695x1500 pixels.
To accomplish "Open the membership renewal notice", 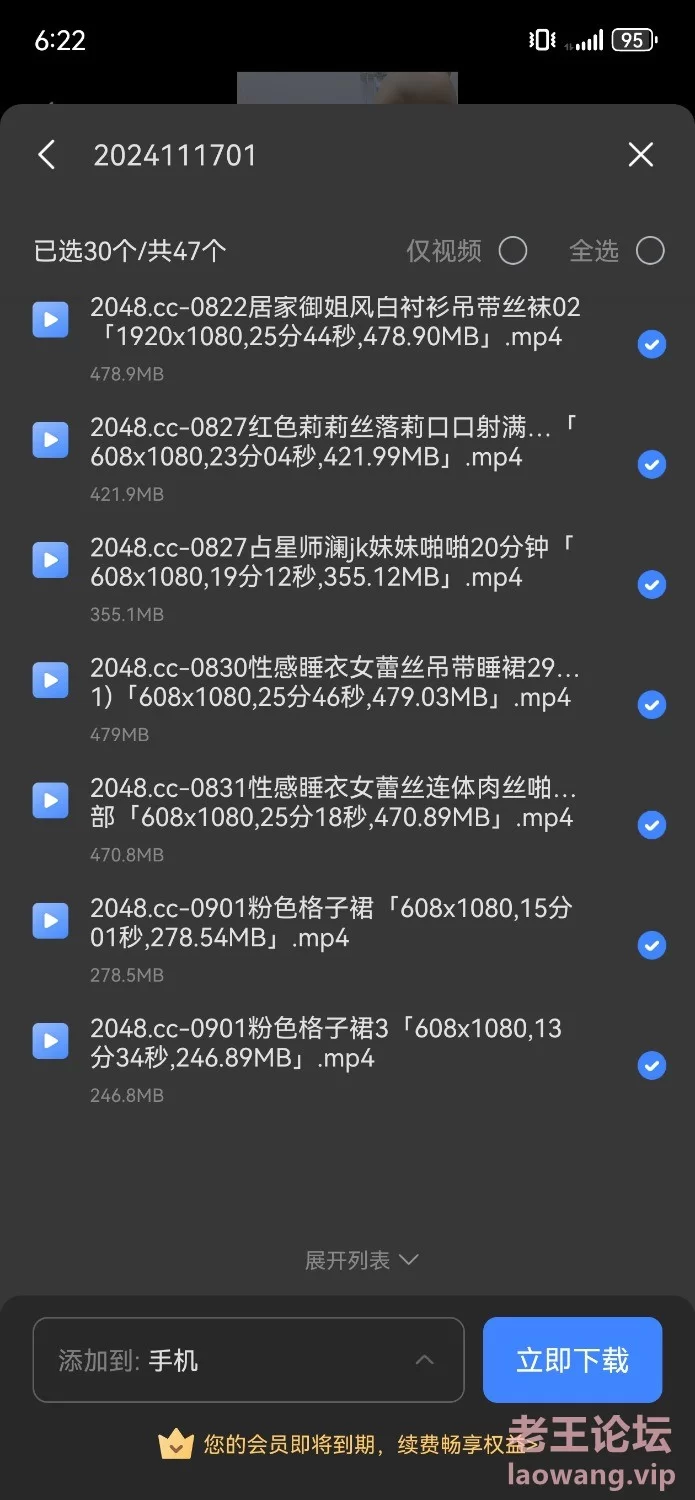I will pos(350,1444).
